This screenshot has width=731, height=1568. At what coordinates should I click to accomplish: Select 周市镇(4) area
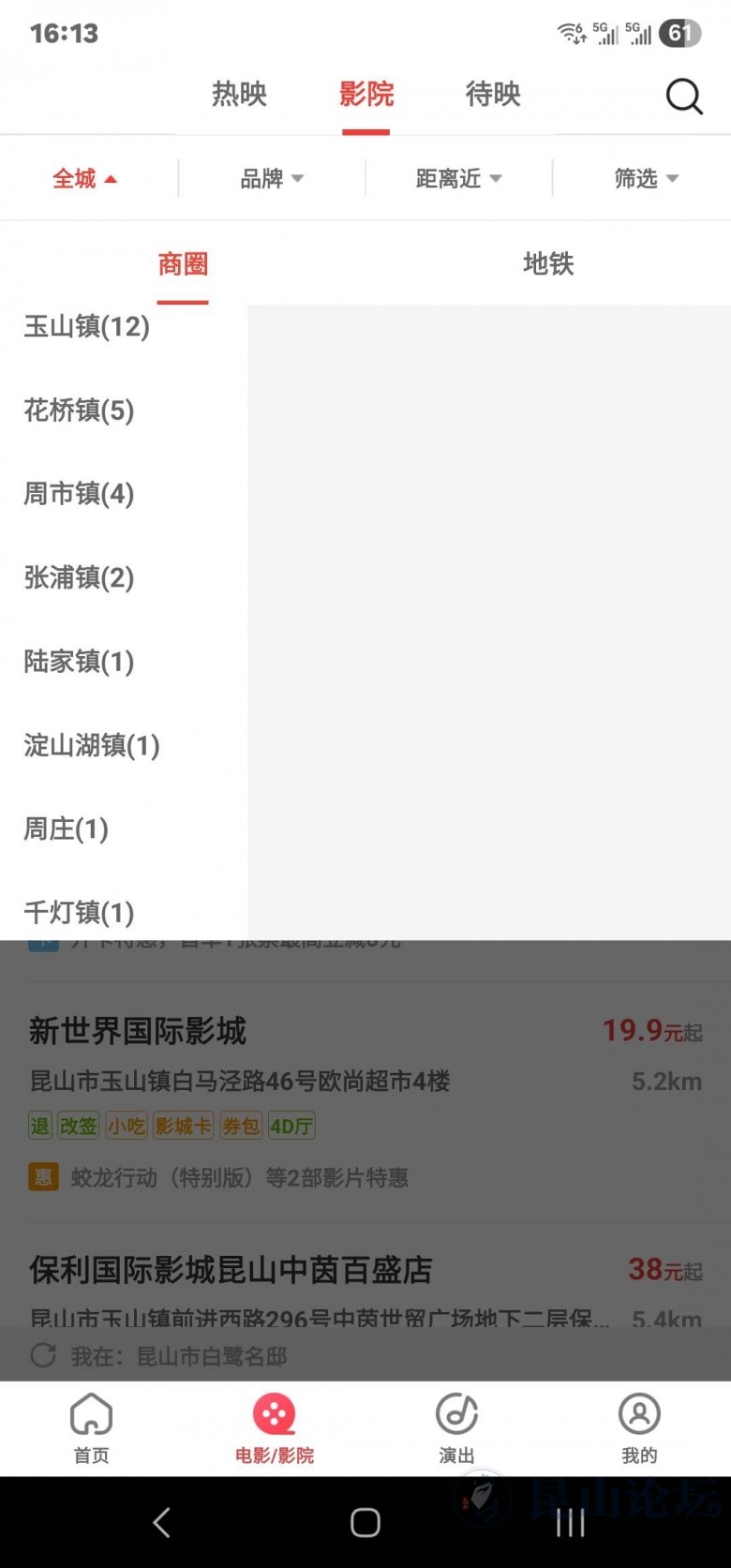point(79,494)
